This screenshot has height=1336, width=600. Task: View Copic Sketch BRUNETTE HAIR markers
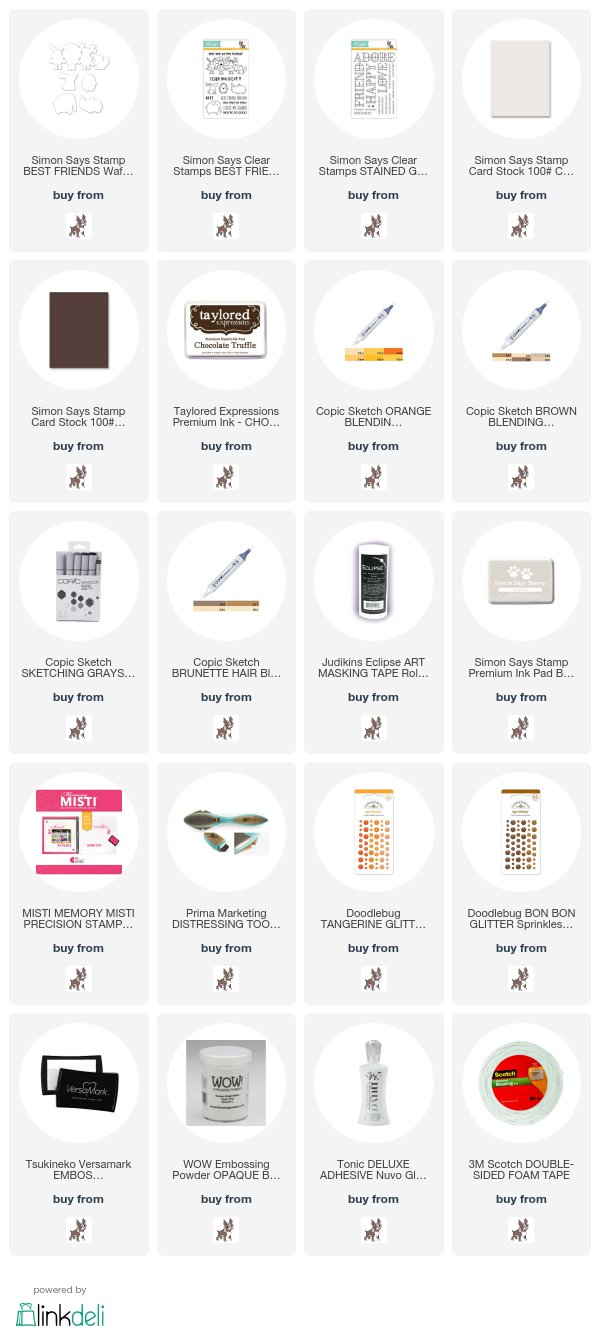(226, 668)
